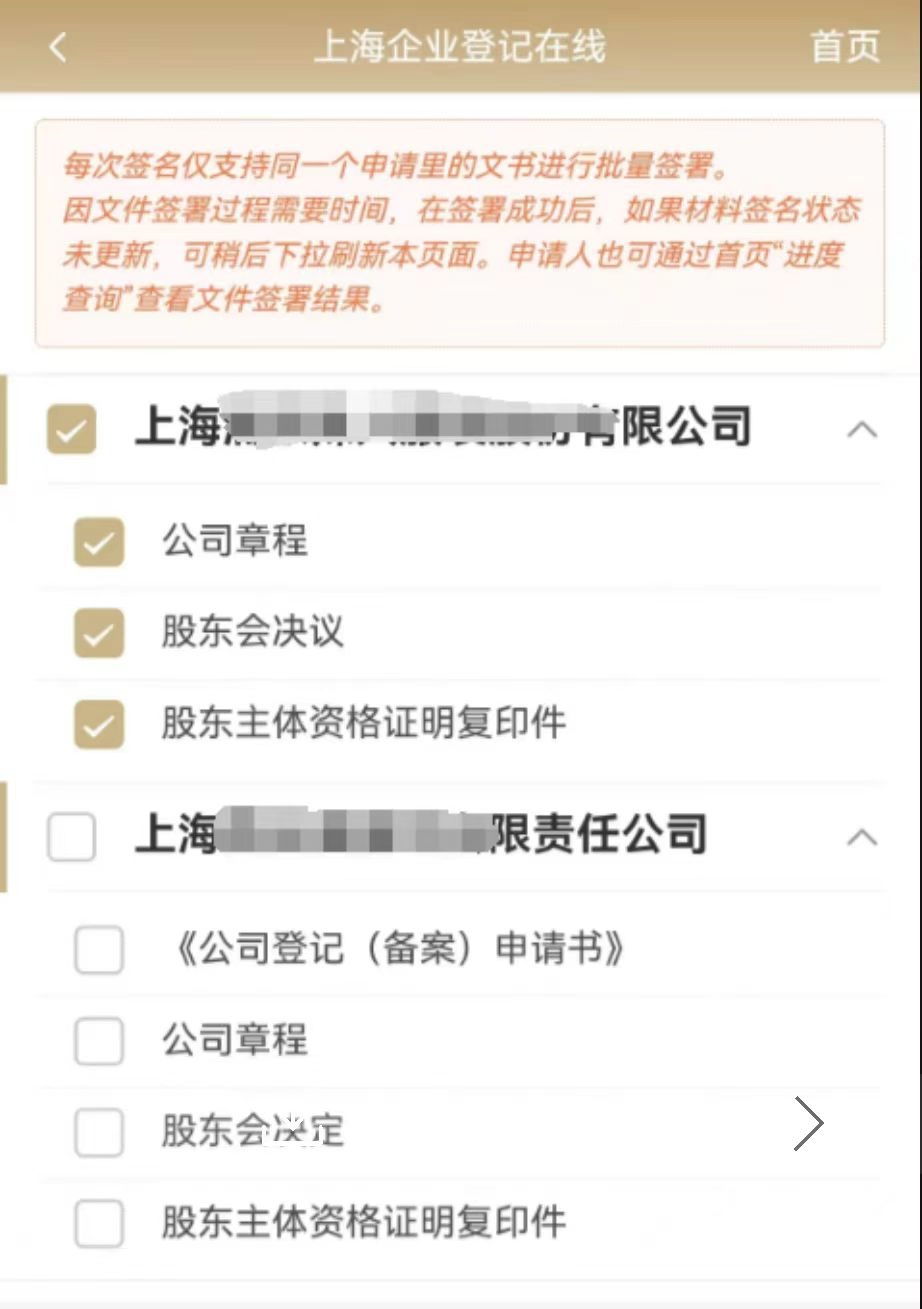Collapse the second company's document list
Viewport: 922px width, 1309px height.
pos(862,837)
